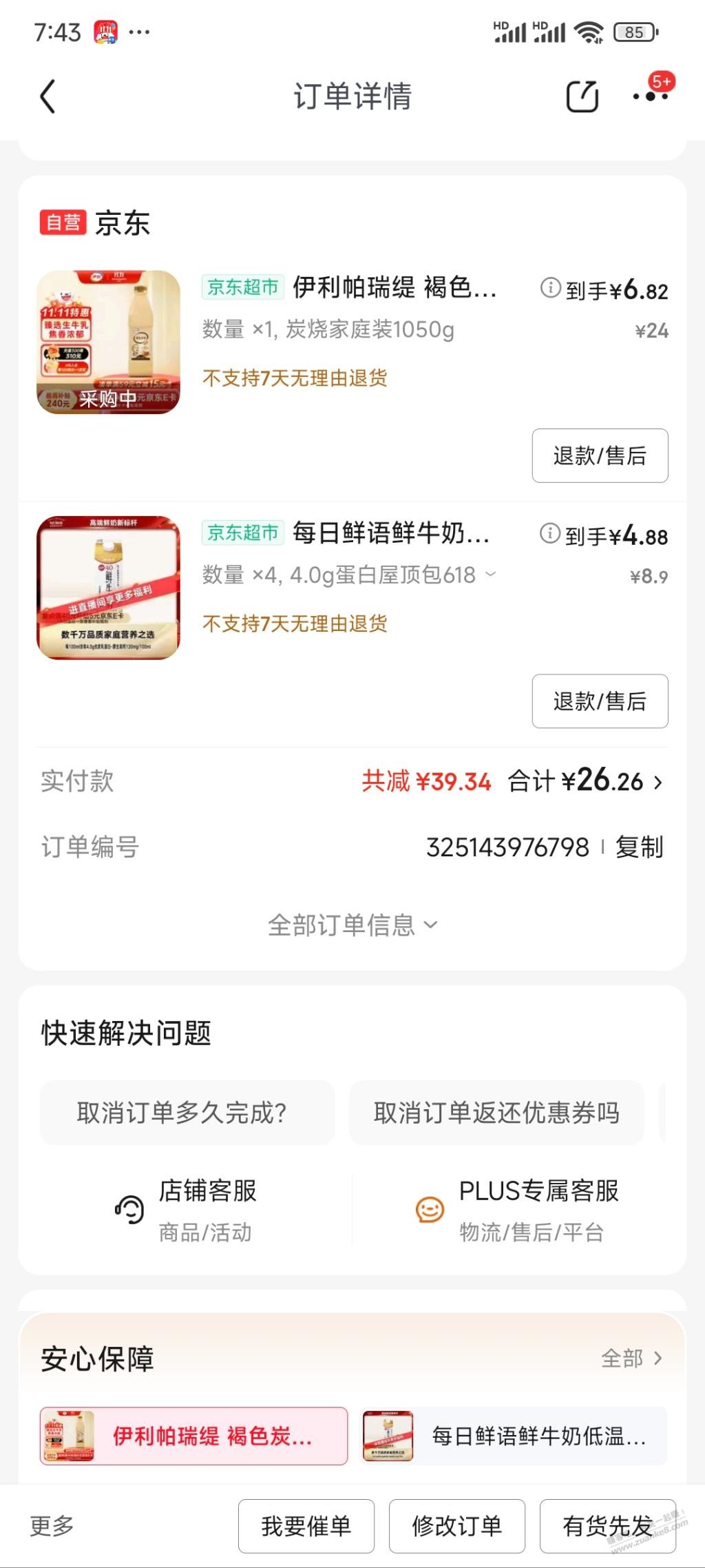Open the 伊利帕瑞缇 product image
The width and height of the screenshot is (705, 1568).
tap(108, 342)
